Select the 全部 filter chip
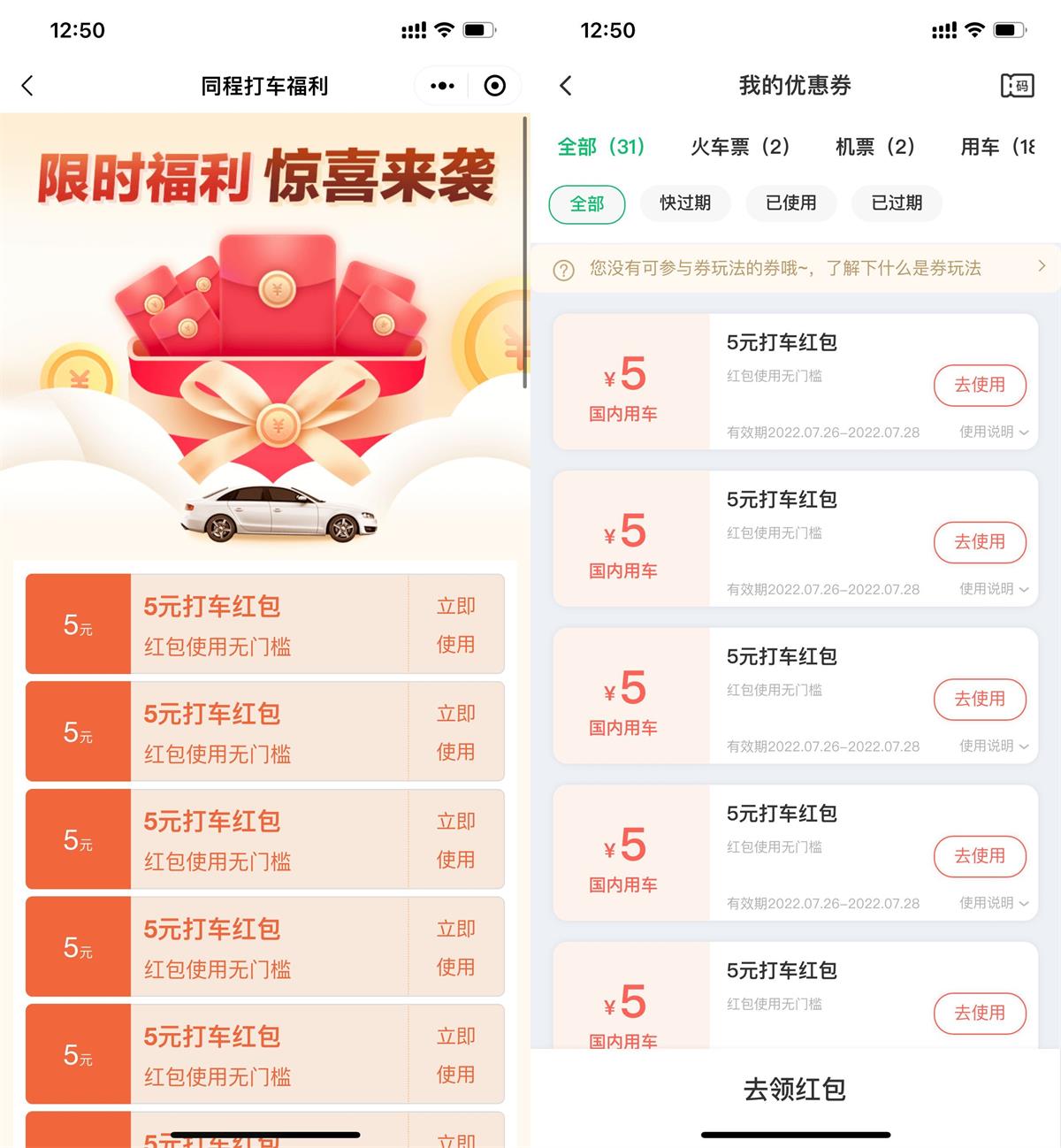The height and width of the screenshot is (1148, 1061). (x=587, y=204)
